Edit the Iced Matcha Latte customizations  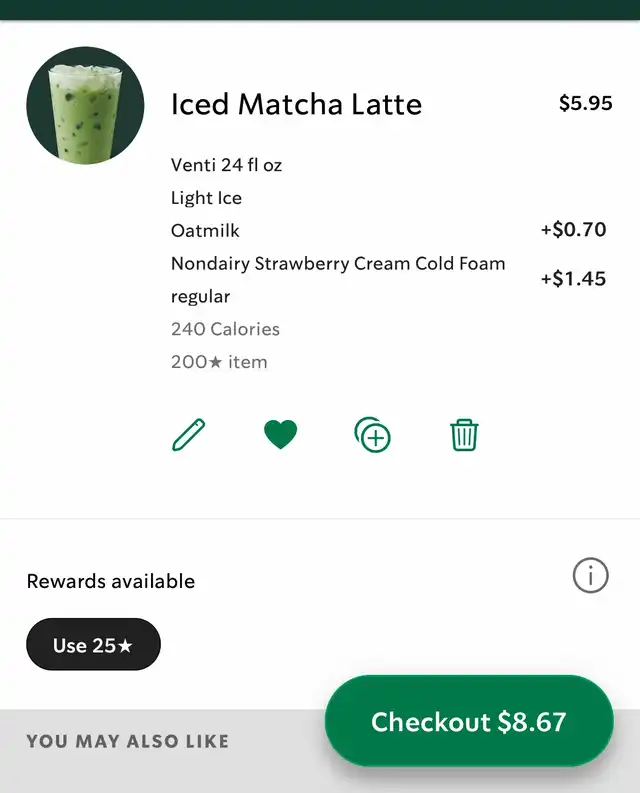click(189, 435)
